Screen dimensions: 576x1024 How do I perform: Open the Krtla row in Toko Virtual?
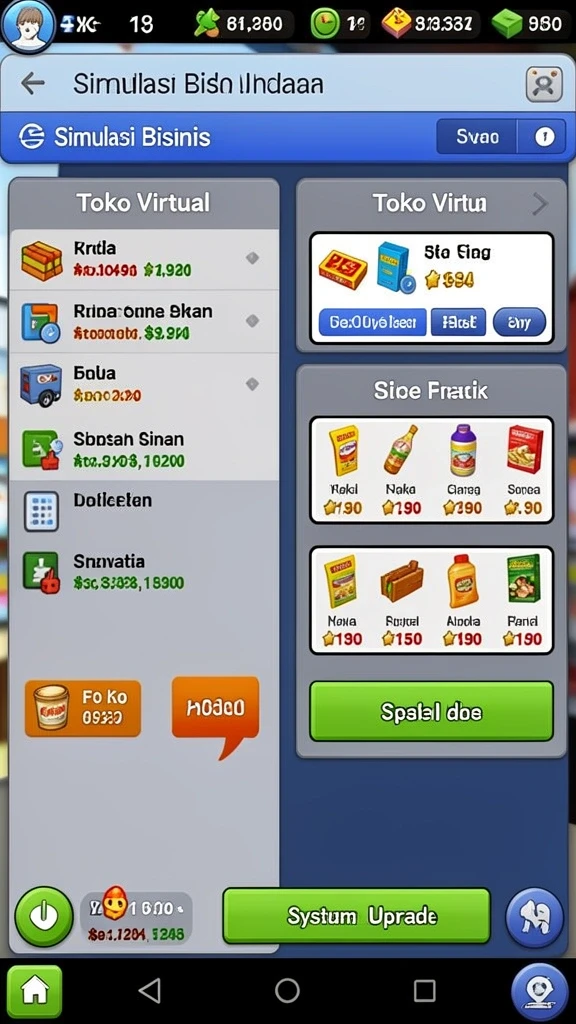144,259
